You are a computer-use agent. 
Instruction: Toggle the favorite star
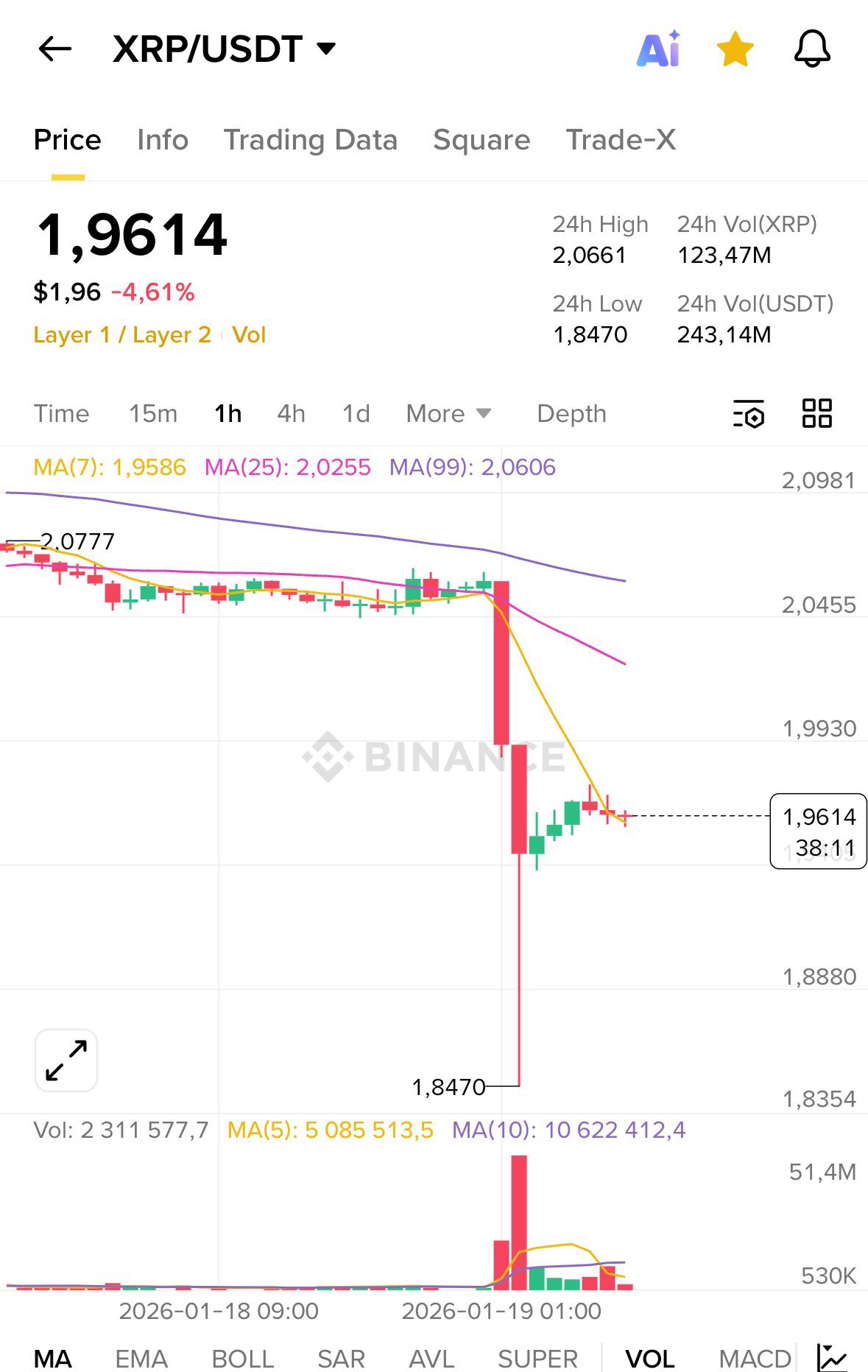tap(735, 49)
